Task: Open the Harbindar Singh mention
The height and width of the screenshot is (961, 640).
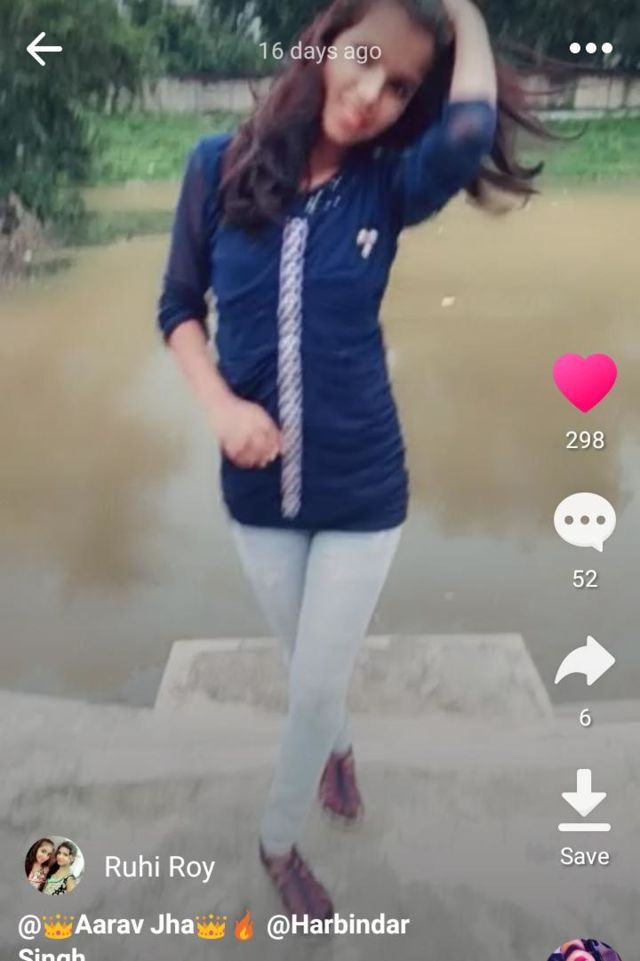Action: (338, 925)
